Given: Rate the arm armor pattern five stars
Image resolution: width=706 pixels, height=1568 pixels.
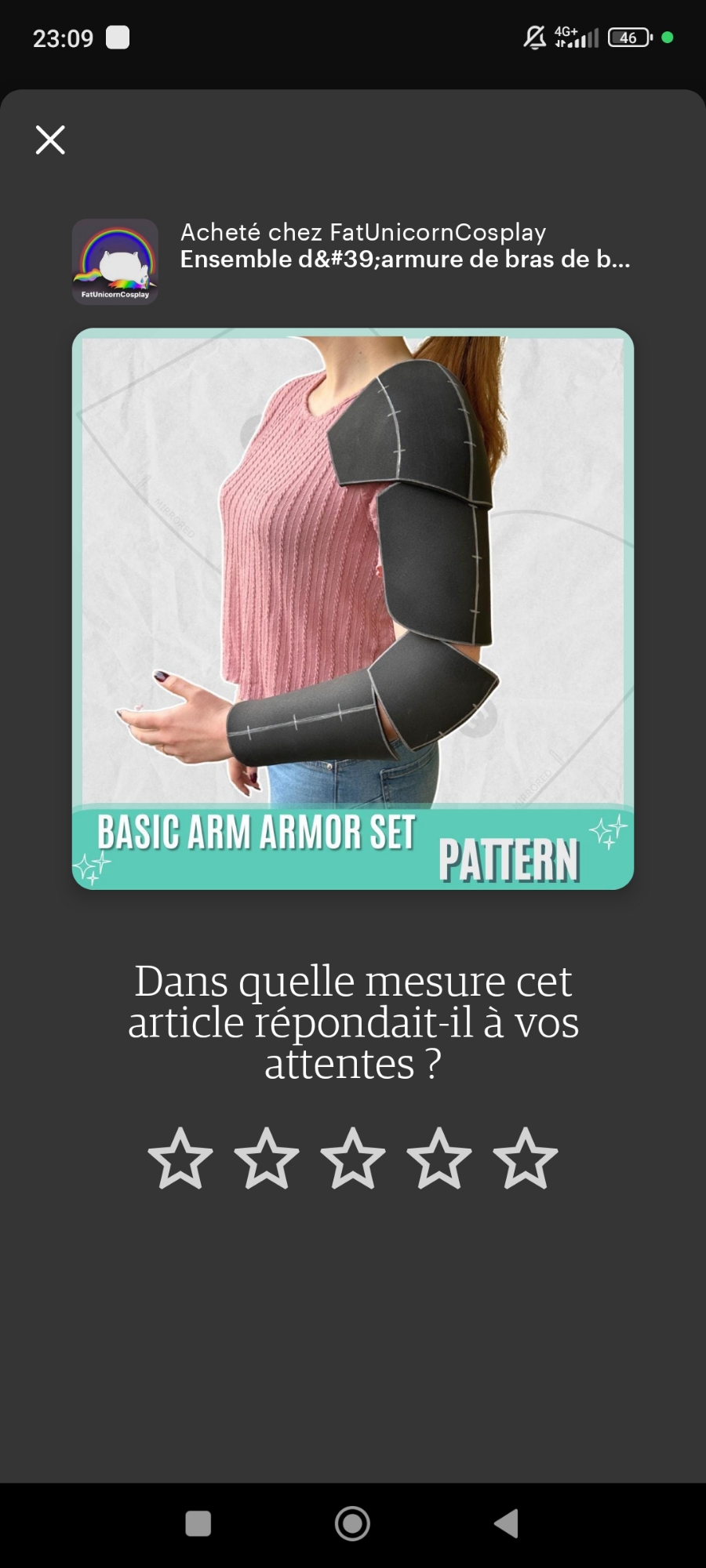Looking at the screenshot, I should pos(526,1159).
